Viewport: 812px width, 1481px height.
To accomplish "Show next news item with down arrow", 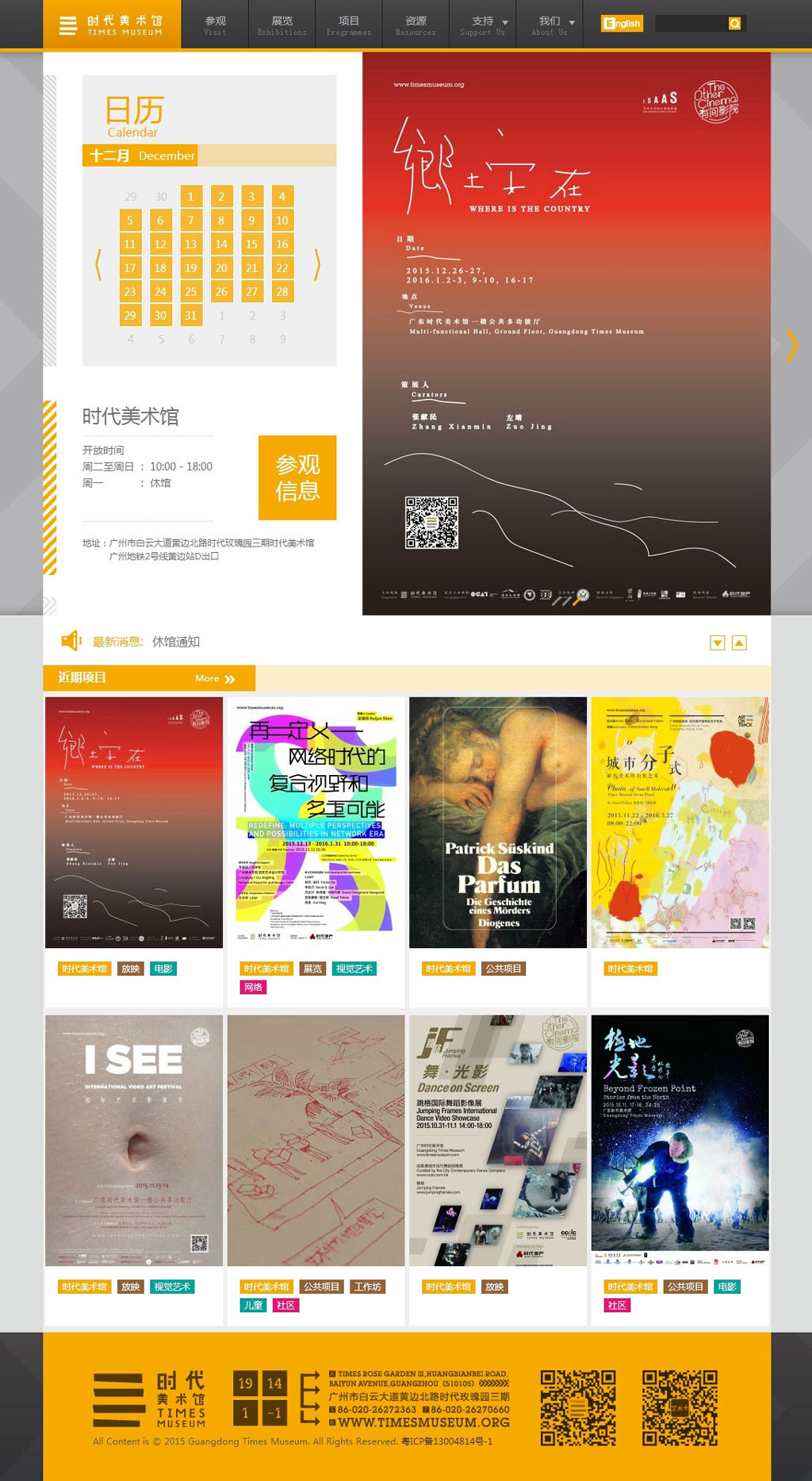I will tap(718, 643).
